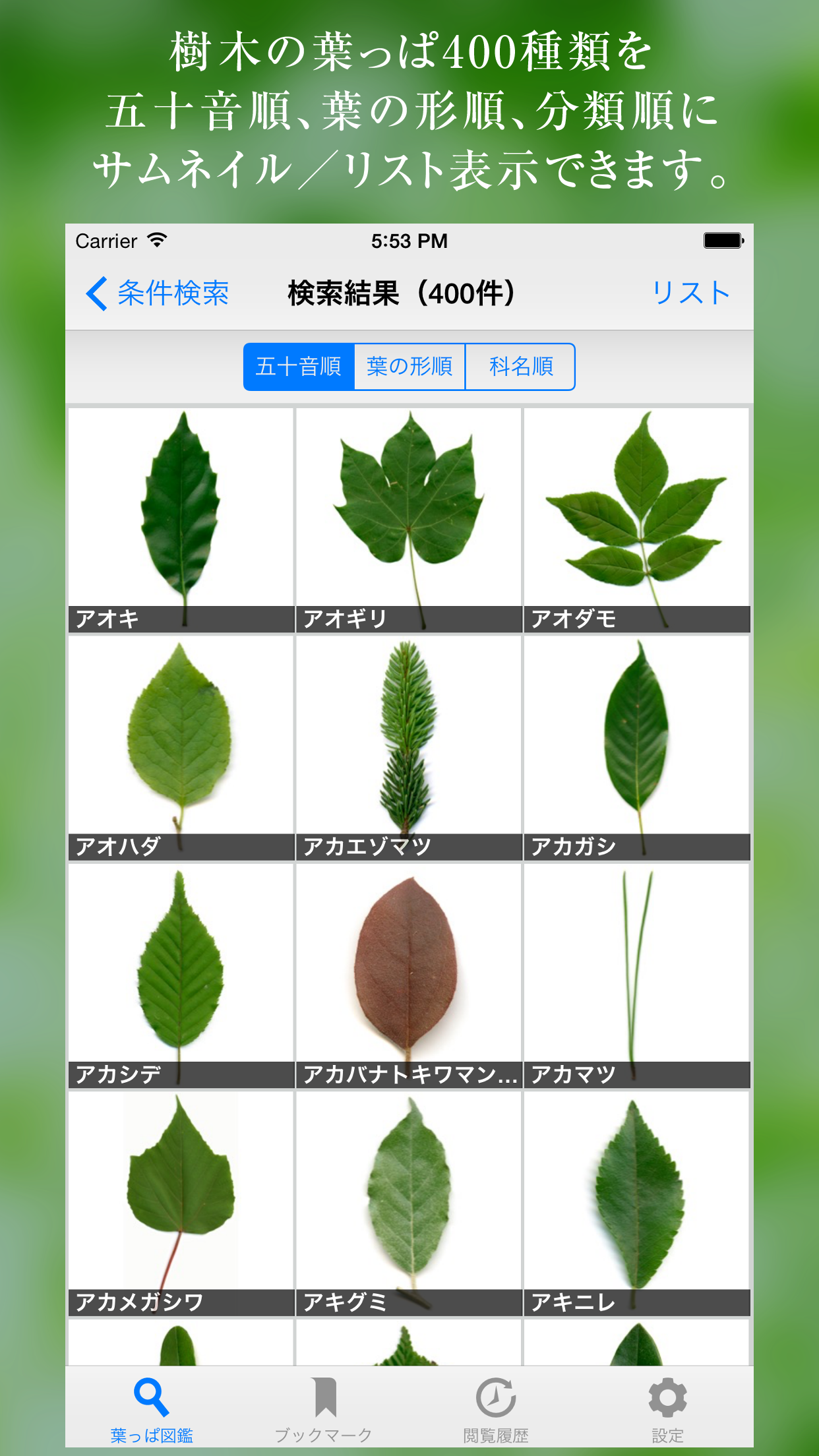Open リスト view from the navigation bar

click(690, 292)
